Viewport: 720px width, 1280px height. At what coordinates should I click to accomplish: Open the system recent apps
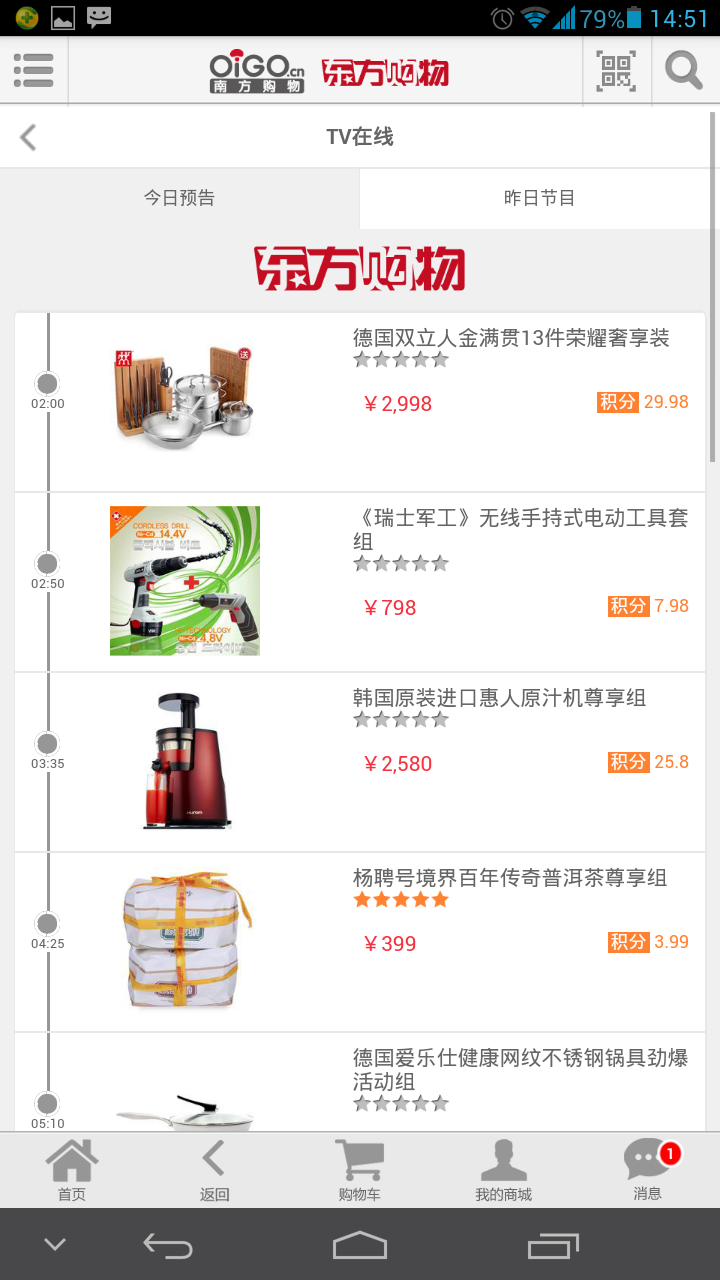tap(553, 1245)
